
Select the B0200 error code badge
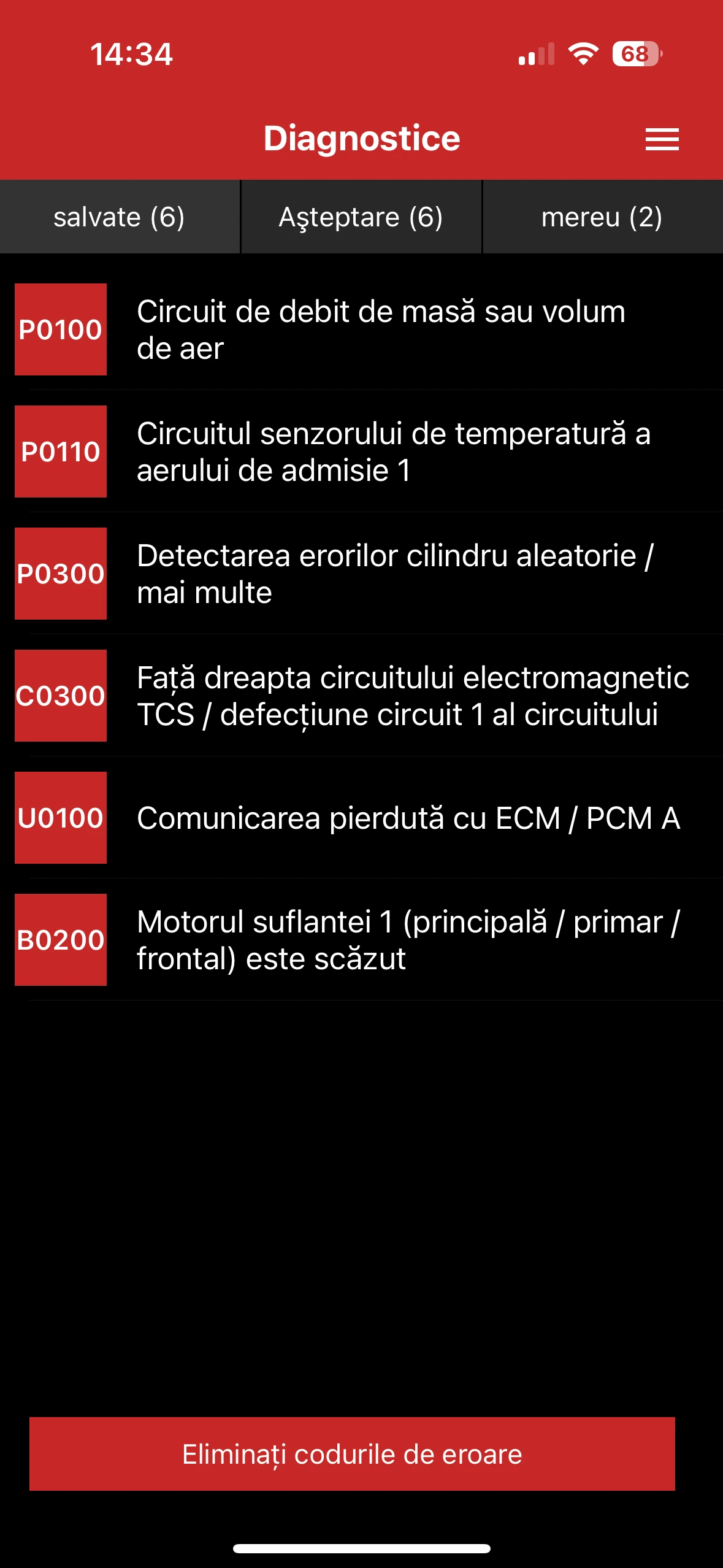61,942
